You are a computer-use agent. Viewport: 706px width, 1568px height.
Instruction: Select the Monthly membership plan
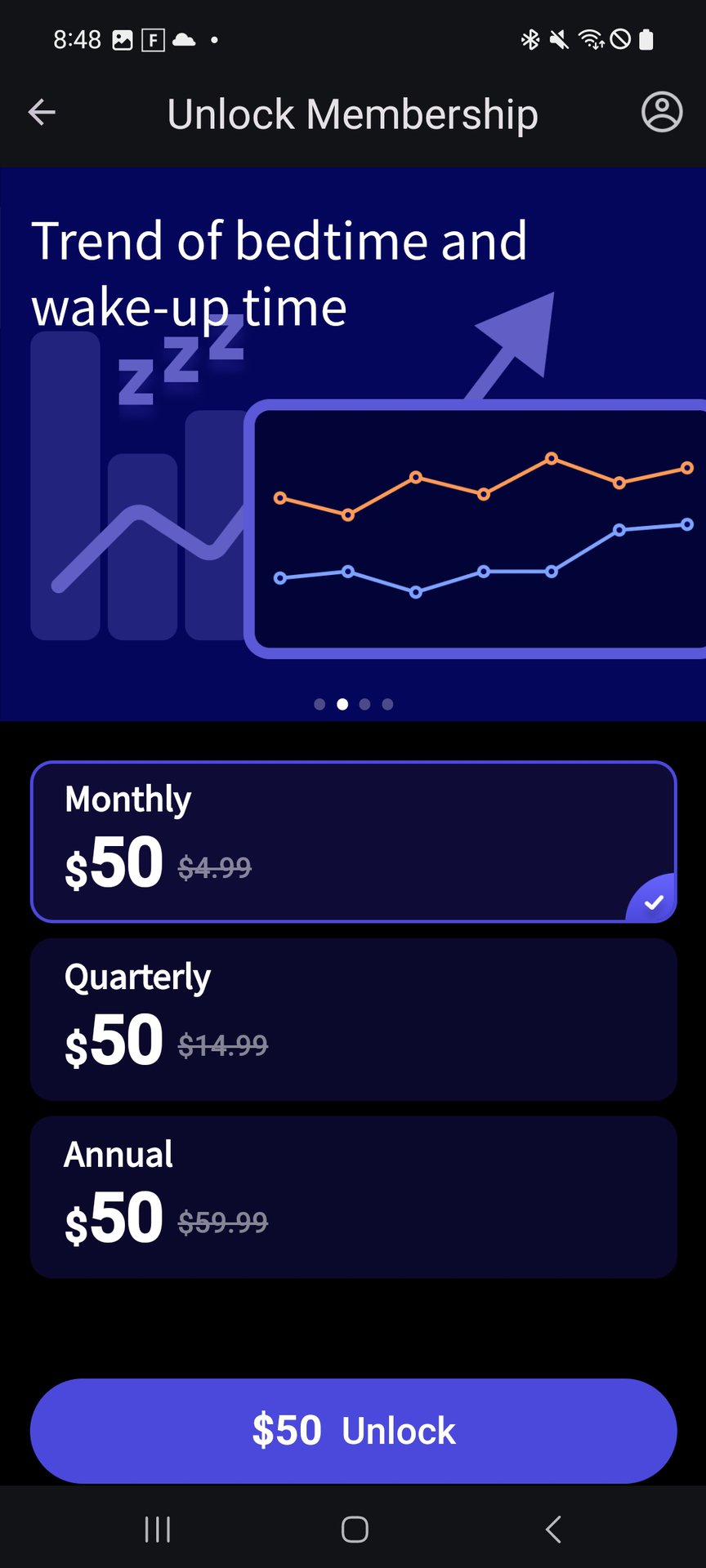click(353, 841)
